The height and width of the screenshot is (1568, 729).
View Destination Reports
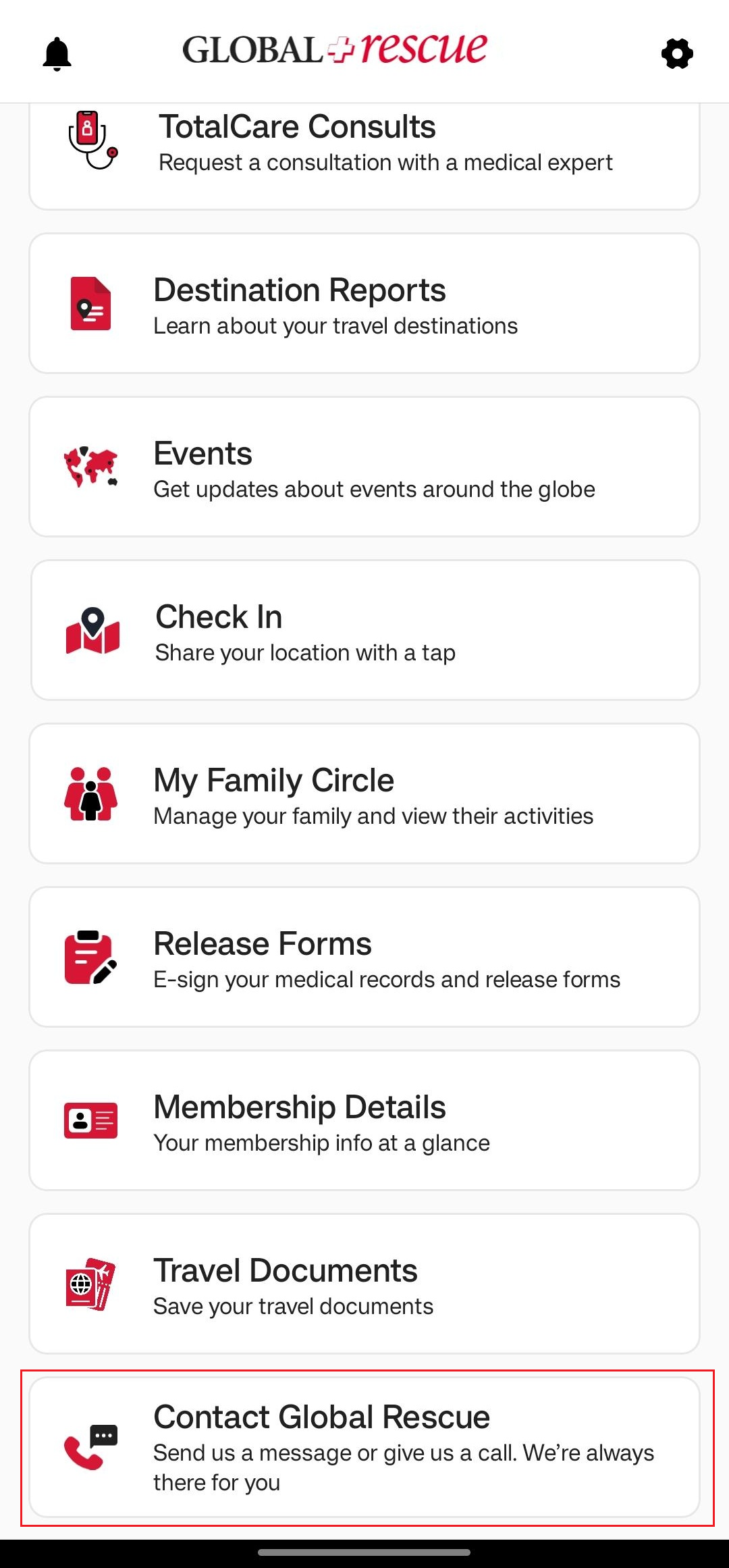[364, 304]
